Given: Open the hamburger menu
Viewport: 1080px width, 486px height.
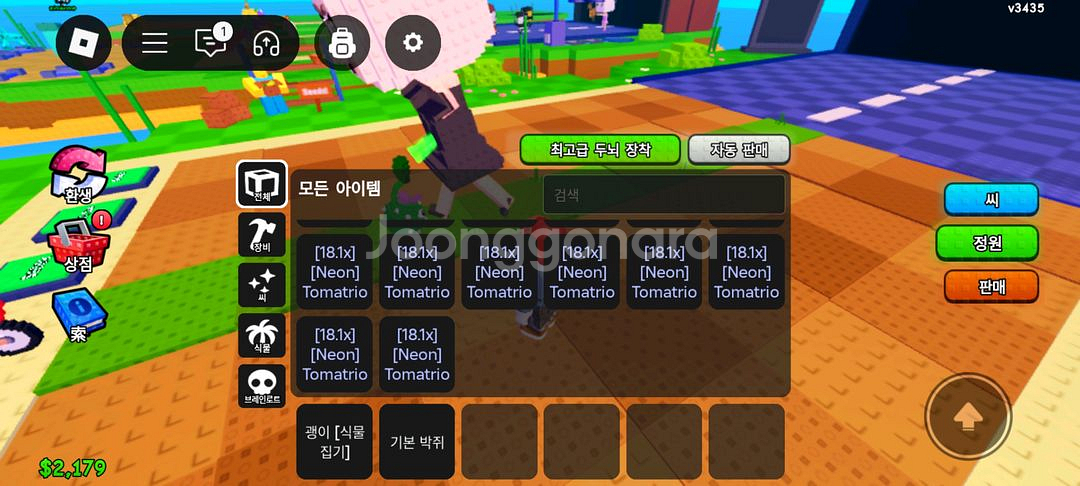Looking at the screenshot, I should click(x=154, y=43).
